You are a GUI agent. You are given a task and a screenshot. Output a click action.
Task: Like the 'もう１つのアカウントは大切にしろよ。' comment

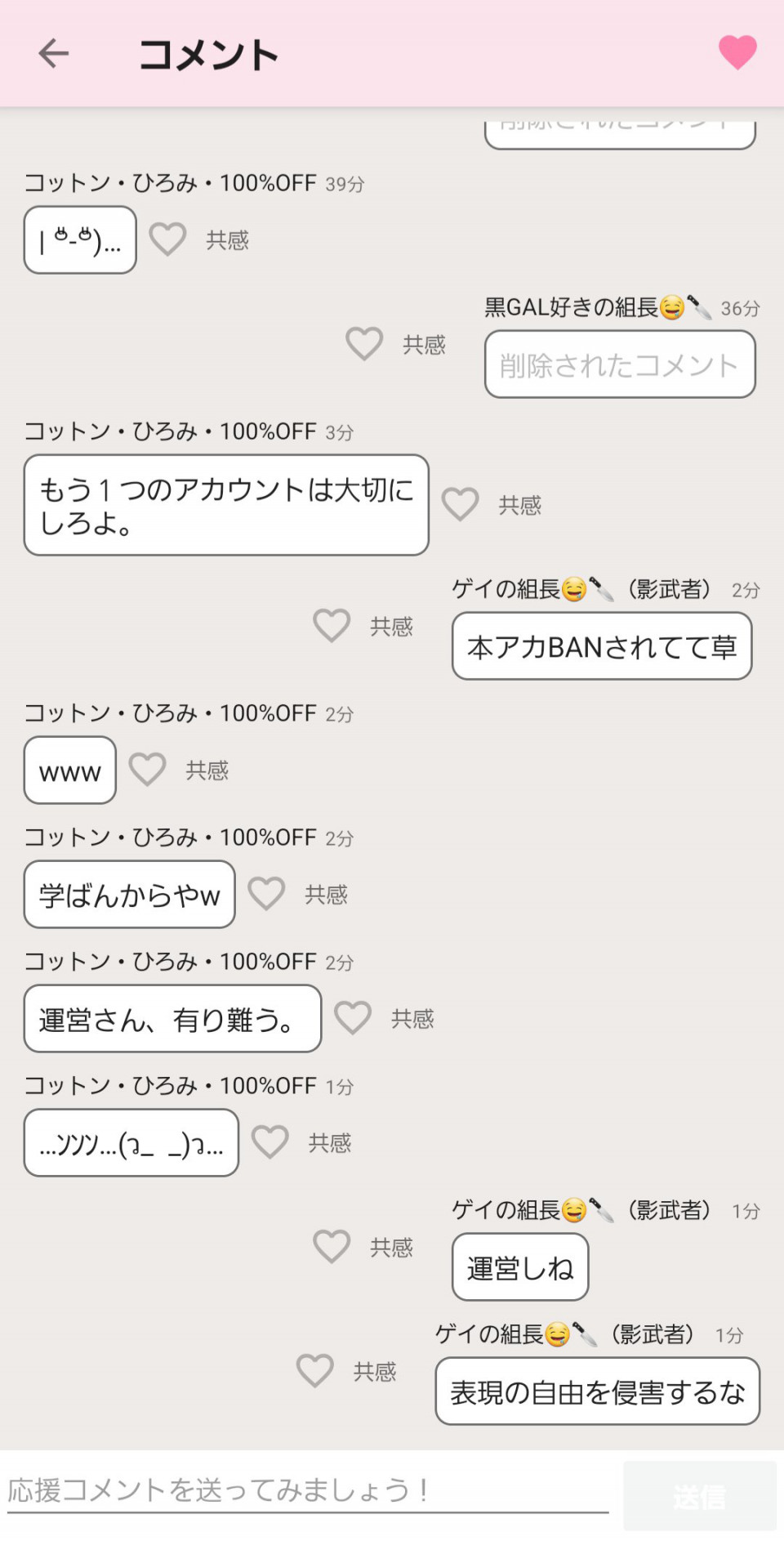click(460, 504)
